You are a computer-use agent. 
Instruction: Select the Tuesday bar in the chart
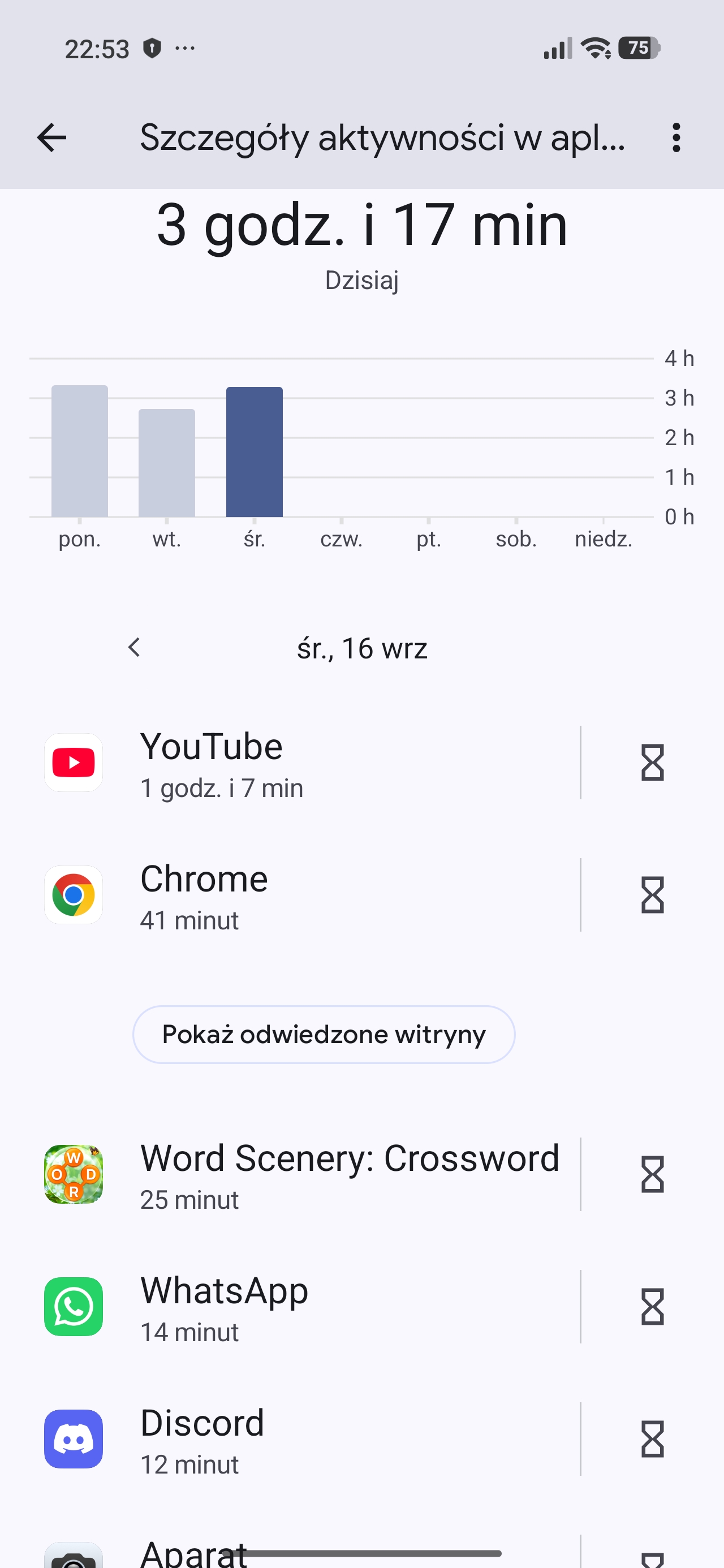click(x=167, y=463)
